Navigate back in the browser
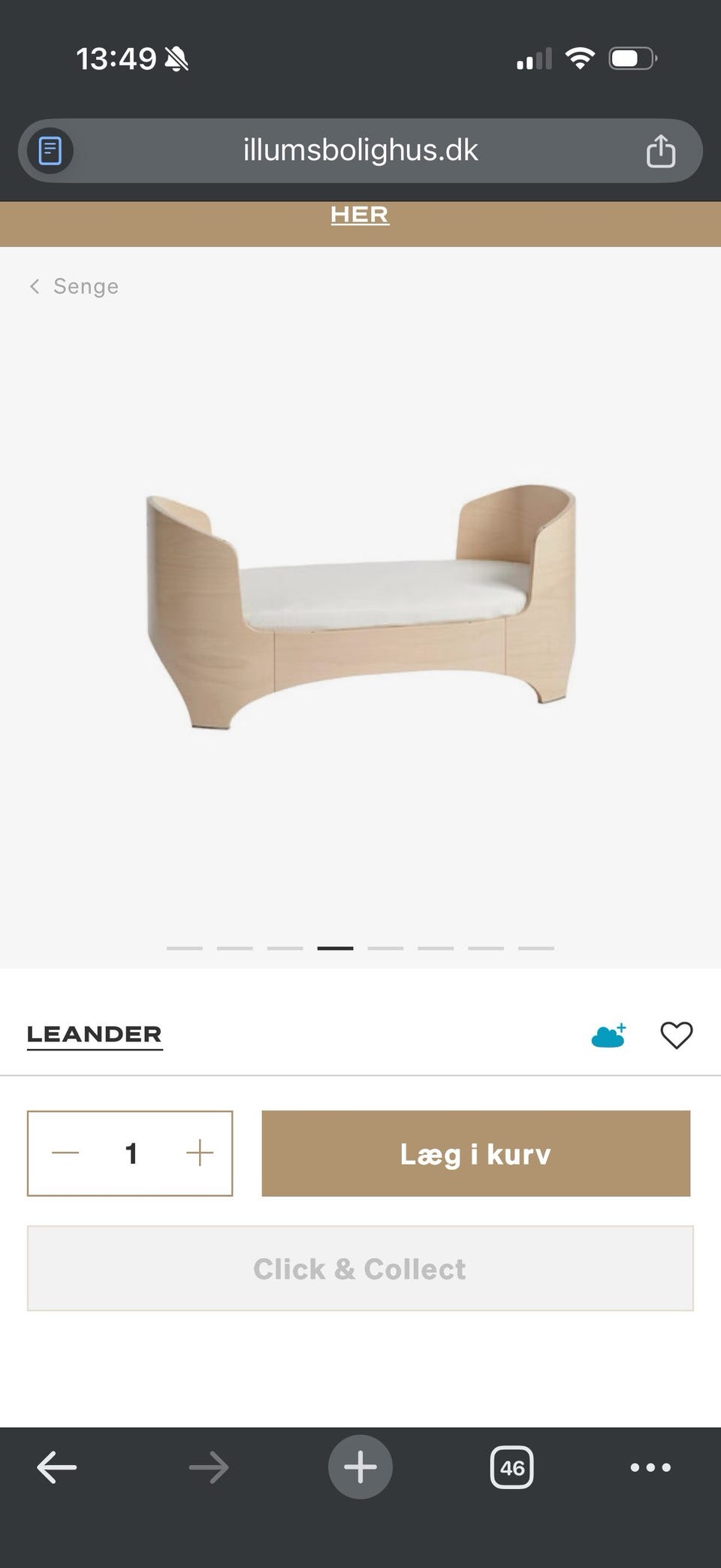721x1568 pixels. click(57, 1467)
